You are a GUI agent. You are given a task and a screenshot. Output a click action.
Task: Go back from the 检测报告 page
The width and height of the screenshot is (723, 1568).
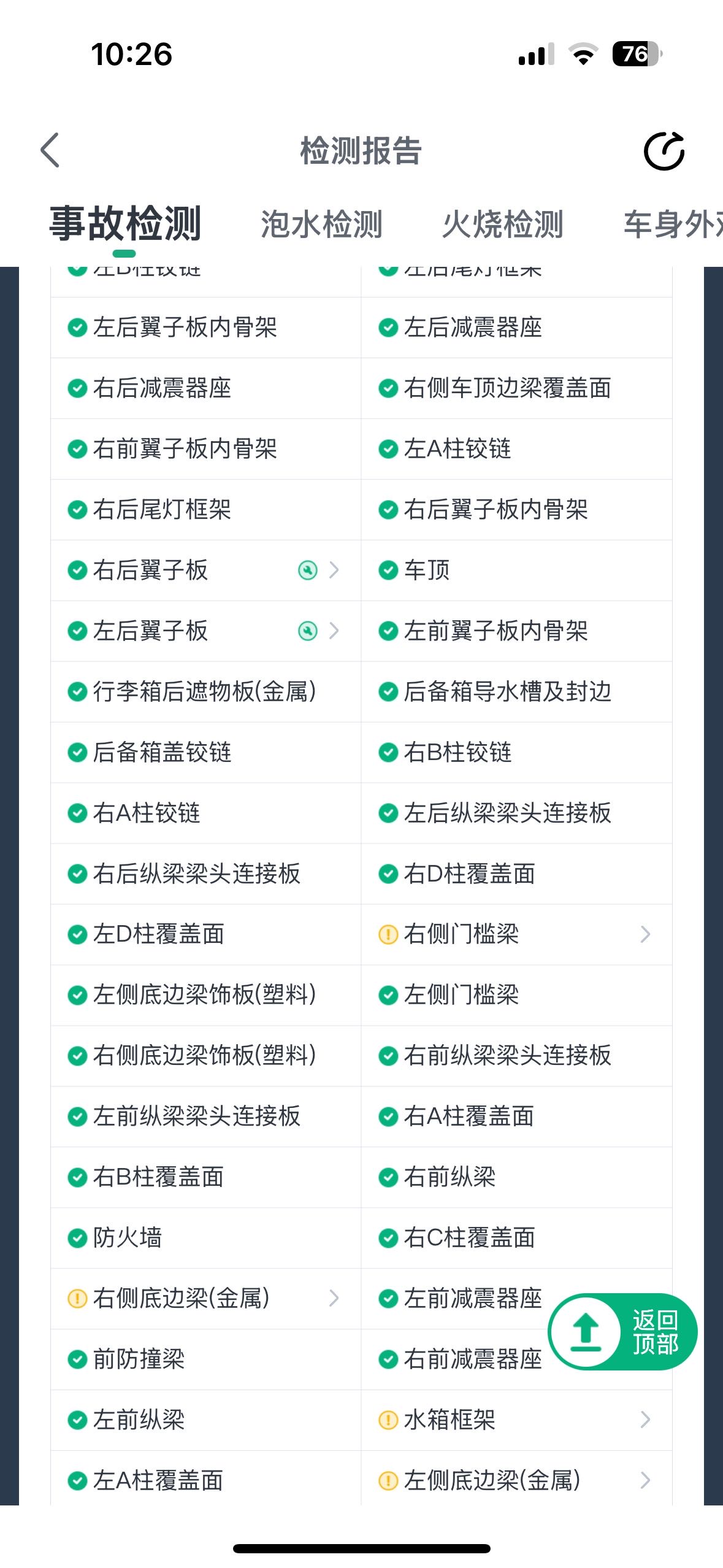50,150
